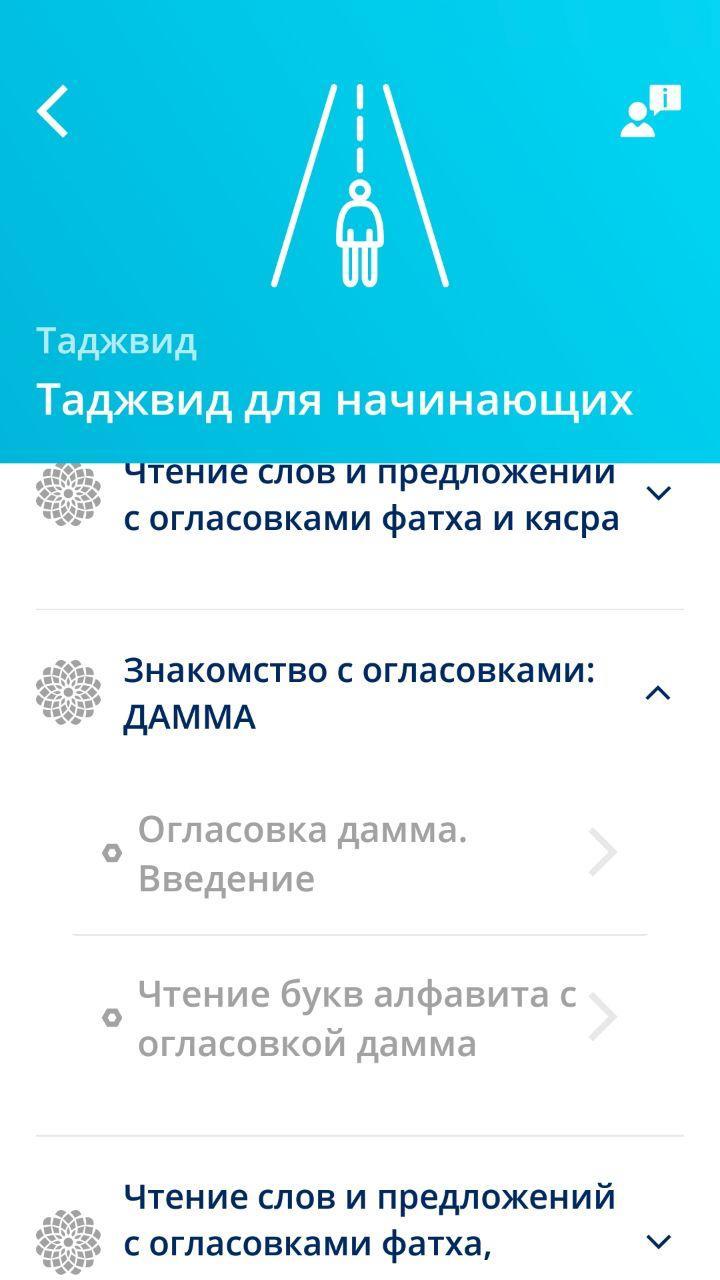Select the 'Таджвид' category label
This screenshot has height=1280, width=720.
point(116,343)
